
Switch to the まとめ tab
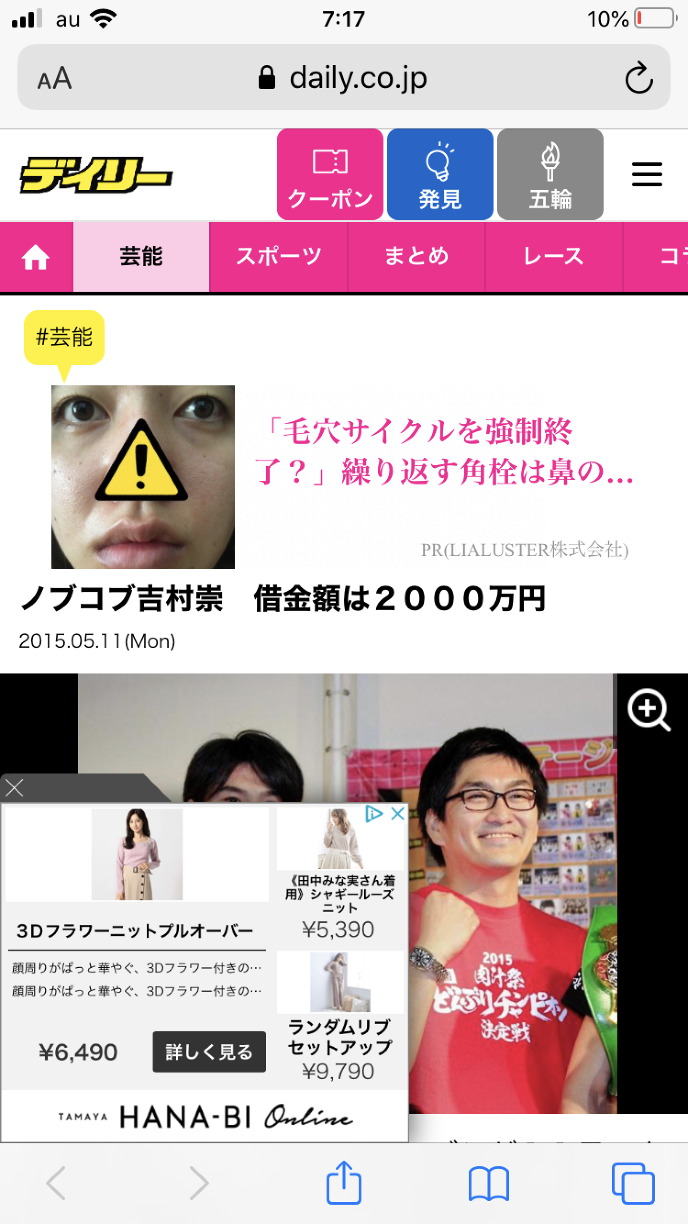pyautogui.click(x=416, y=257)
